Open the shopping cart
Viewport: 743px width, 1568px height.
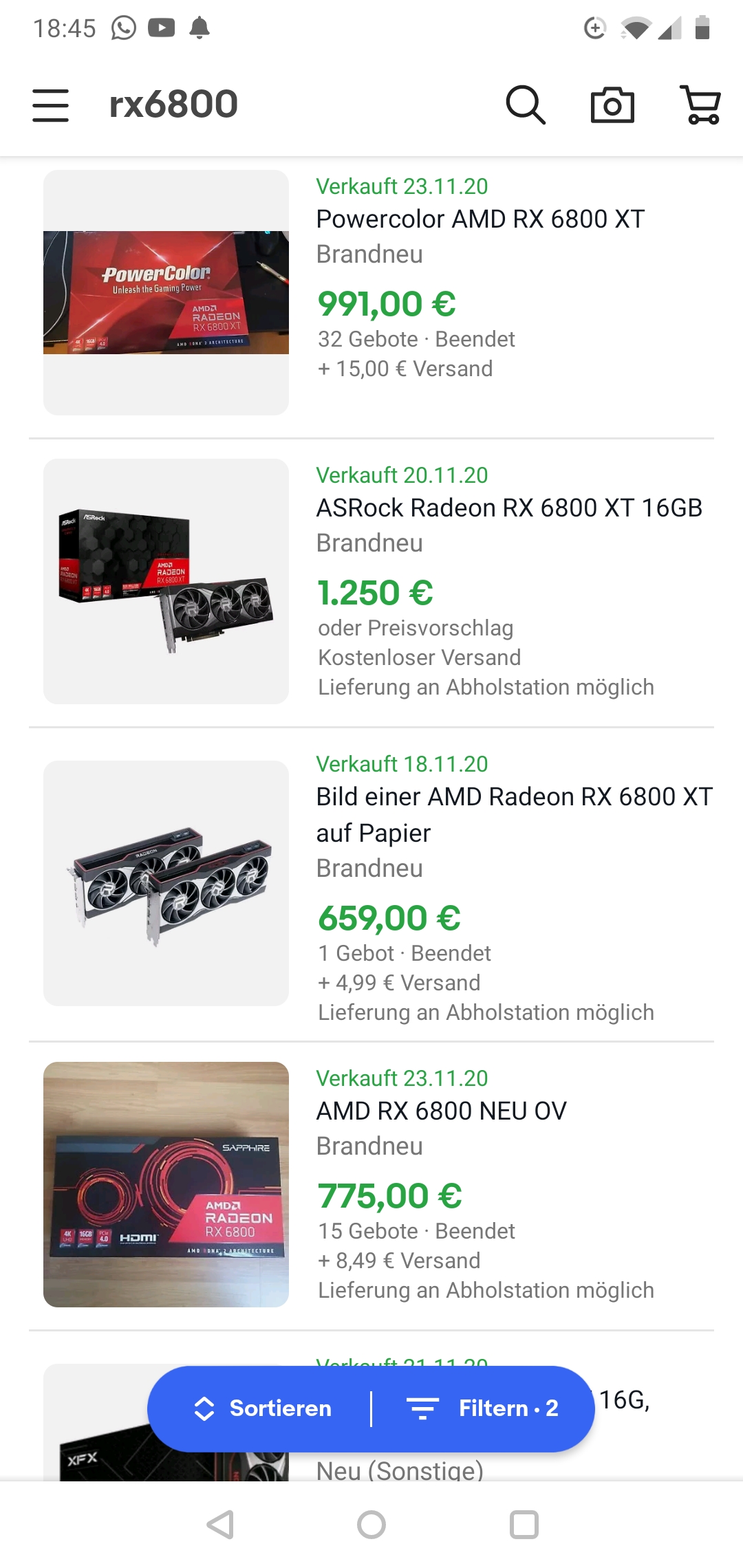[700, 105]
